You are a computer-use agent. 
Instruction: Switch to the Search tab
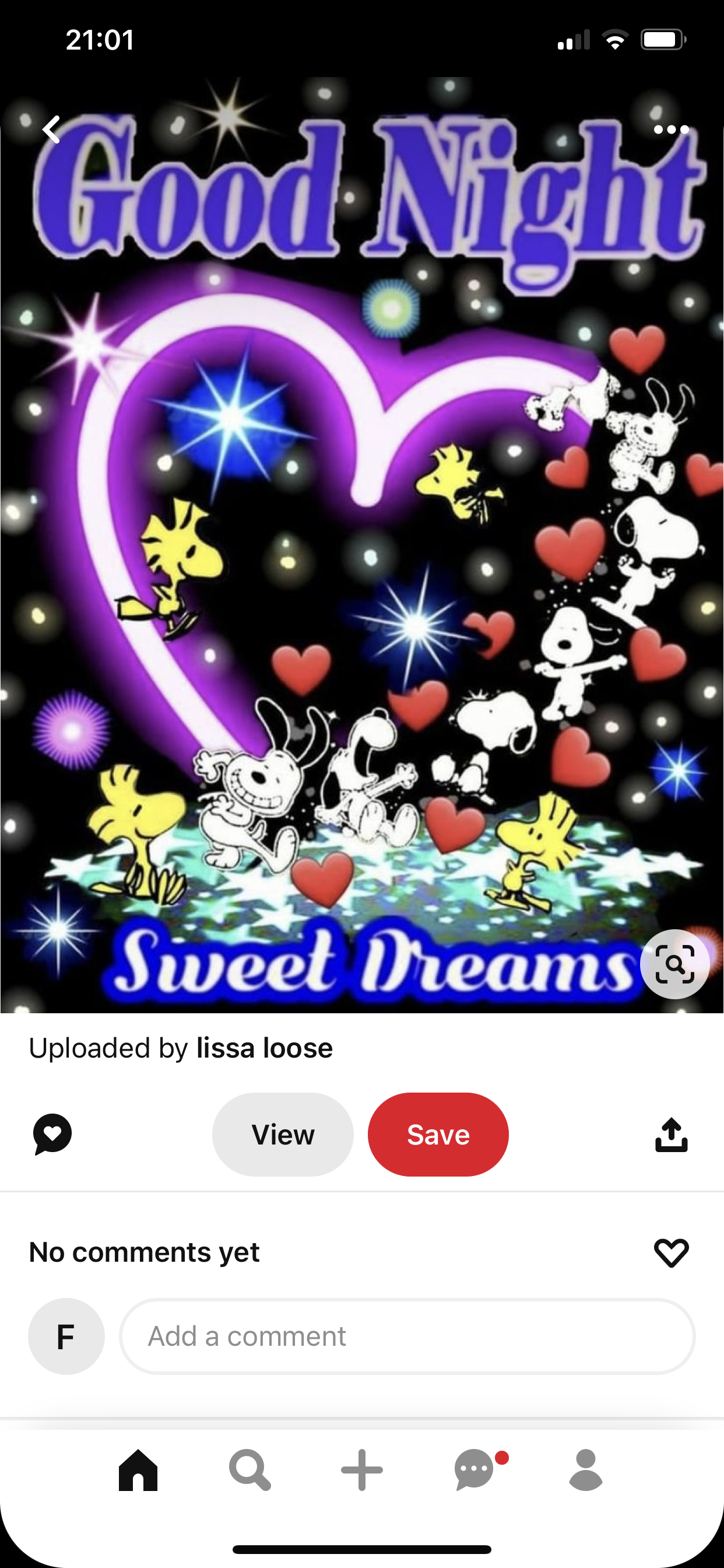pyautogui.click(x=249, y=1470)
